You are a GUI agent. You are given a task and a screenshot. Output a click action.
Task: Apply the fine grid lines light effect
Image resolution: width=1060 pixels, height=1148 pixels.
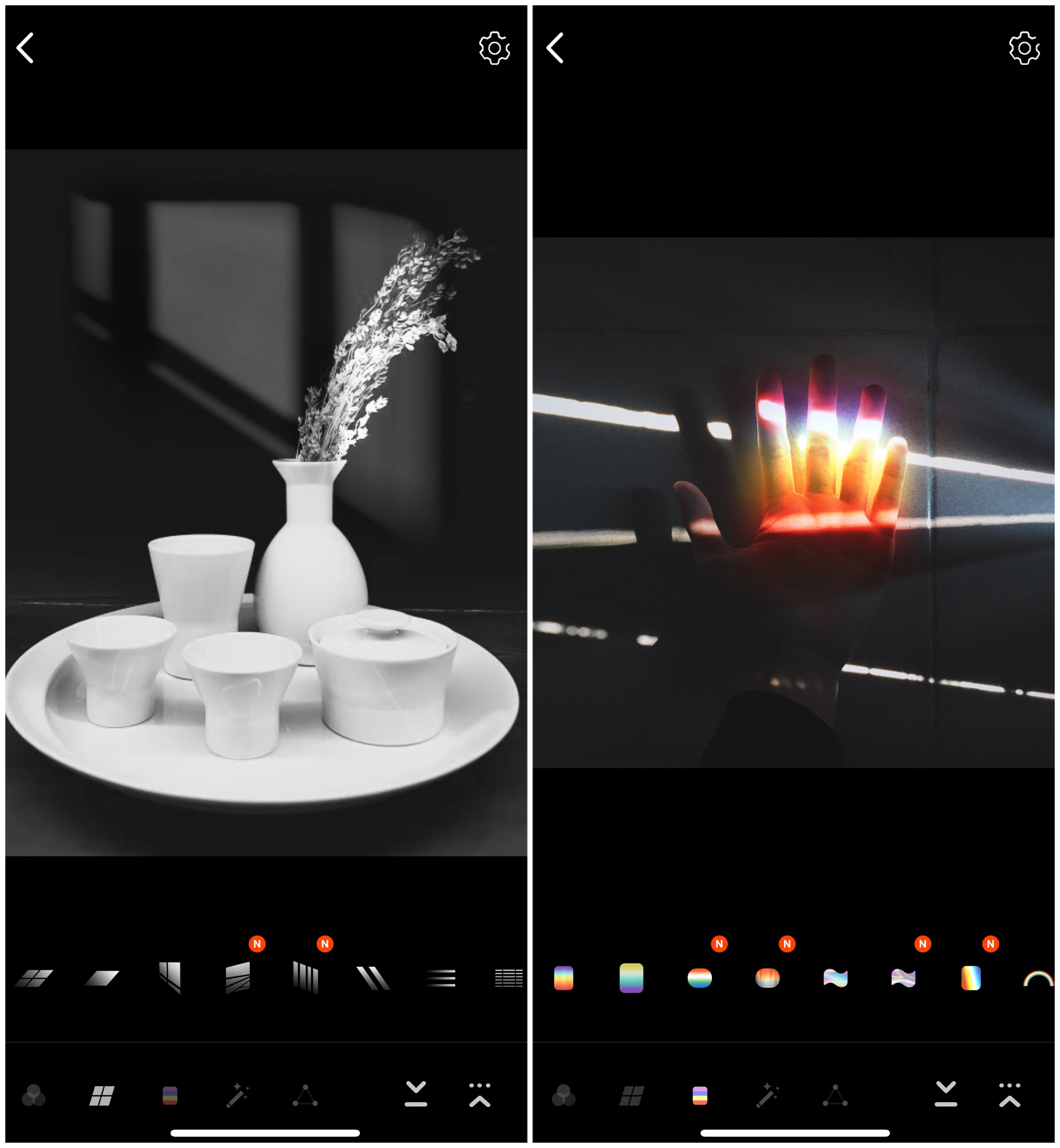pyautogui.click(x=508, y=978)
